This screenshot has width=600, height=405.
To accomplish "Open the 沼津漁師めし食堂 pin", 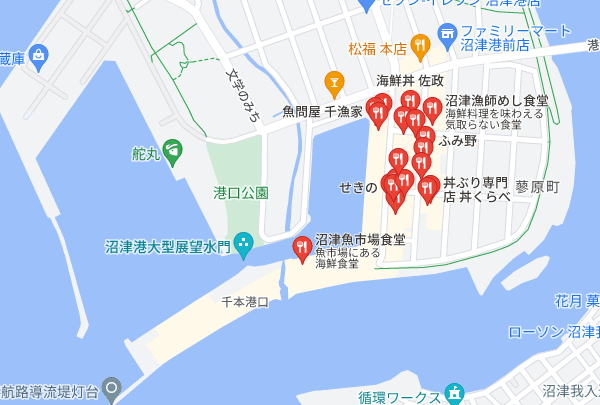I will pos(432,108).
